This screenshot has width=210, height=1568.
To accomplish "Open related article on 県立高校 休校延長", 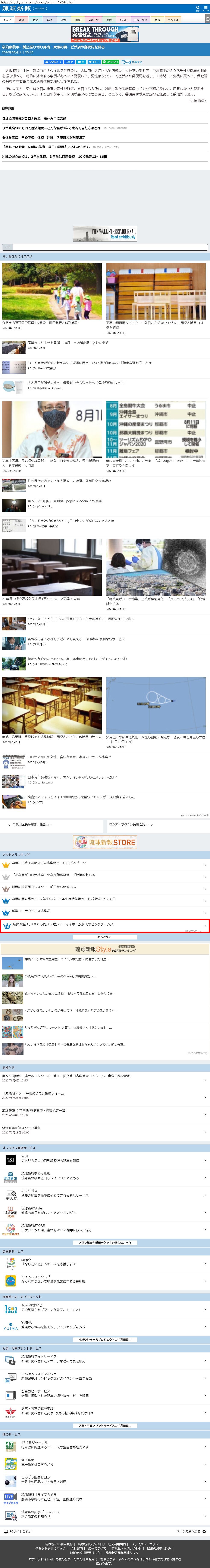I will (55, 156).
